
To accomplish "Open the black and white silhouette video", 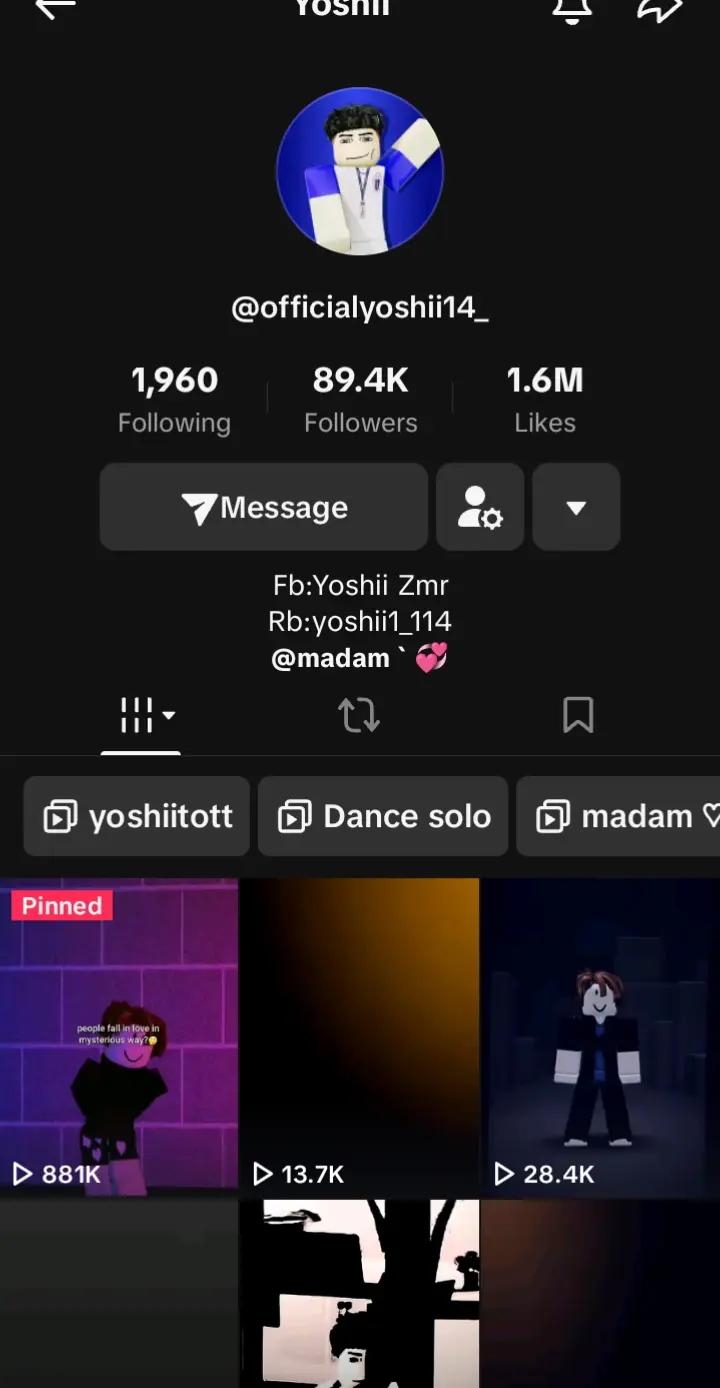I will click(x=360, y=1293).
